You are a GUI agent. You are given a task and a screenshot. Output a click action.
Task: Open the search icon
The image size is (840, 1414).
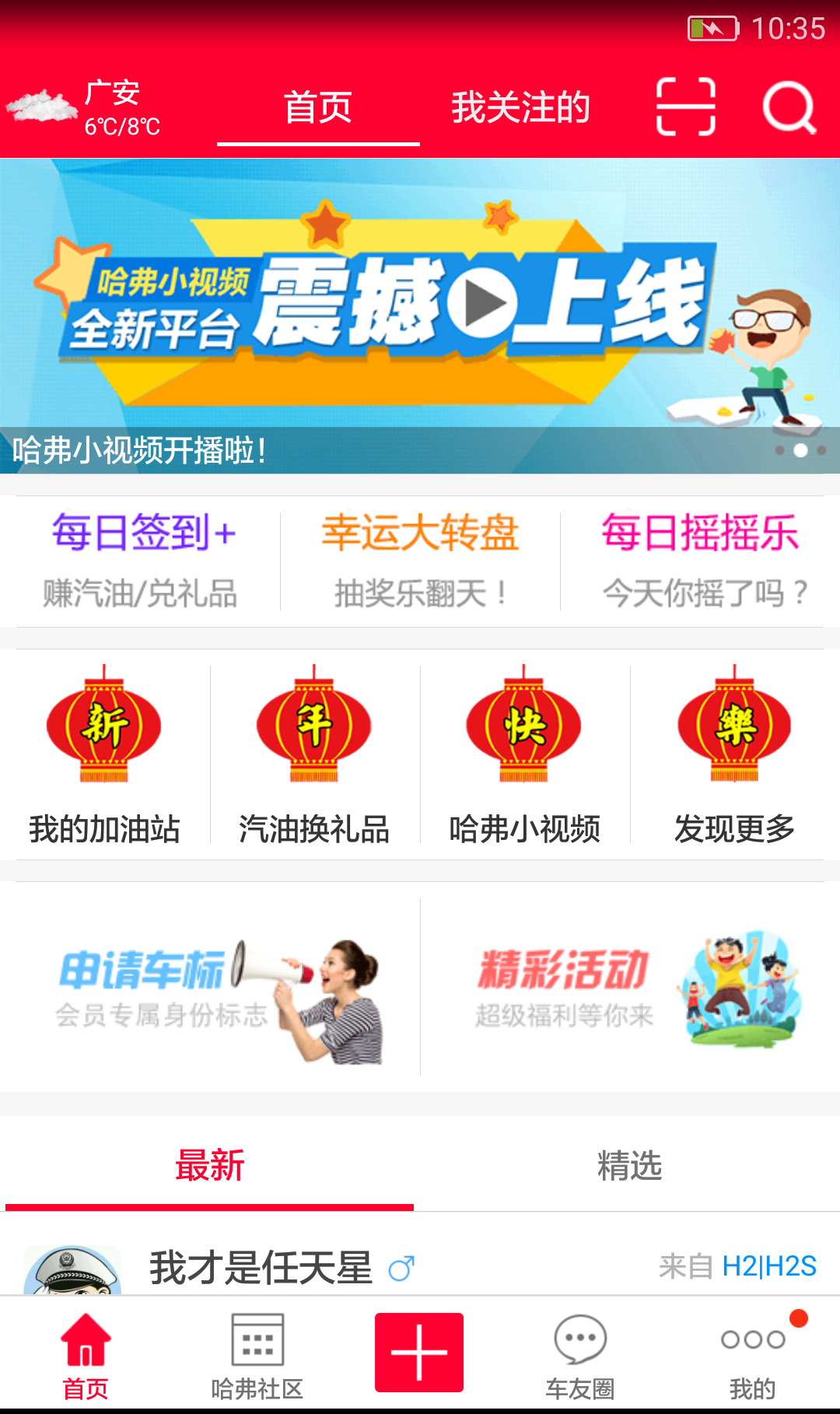789,107
